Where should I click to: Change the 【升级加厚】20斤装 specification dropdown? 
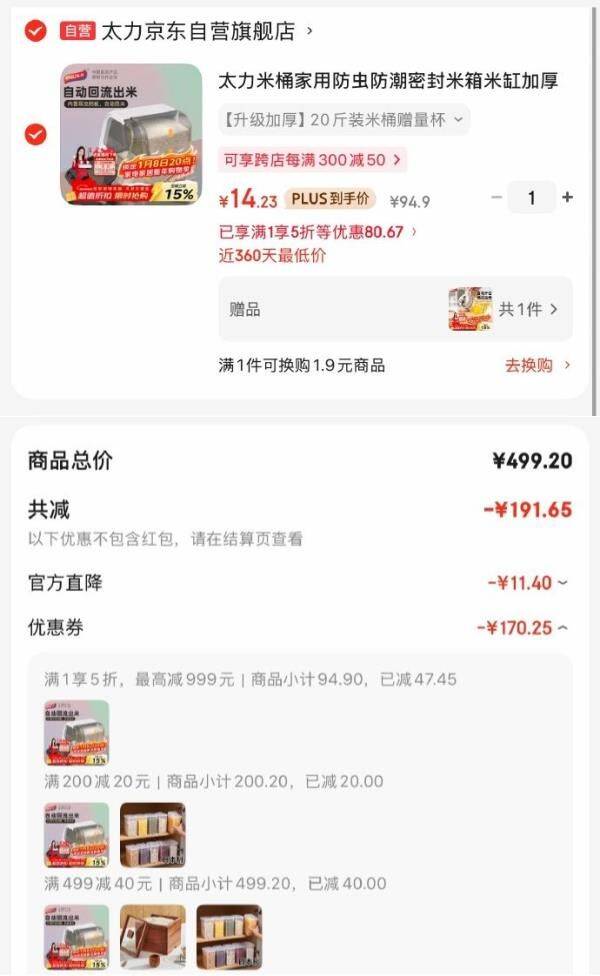[343, 120]
